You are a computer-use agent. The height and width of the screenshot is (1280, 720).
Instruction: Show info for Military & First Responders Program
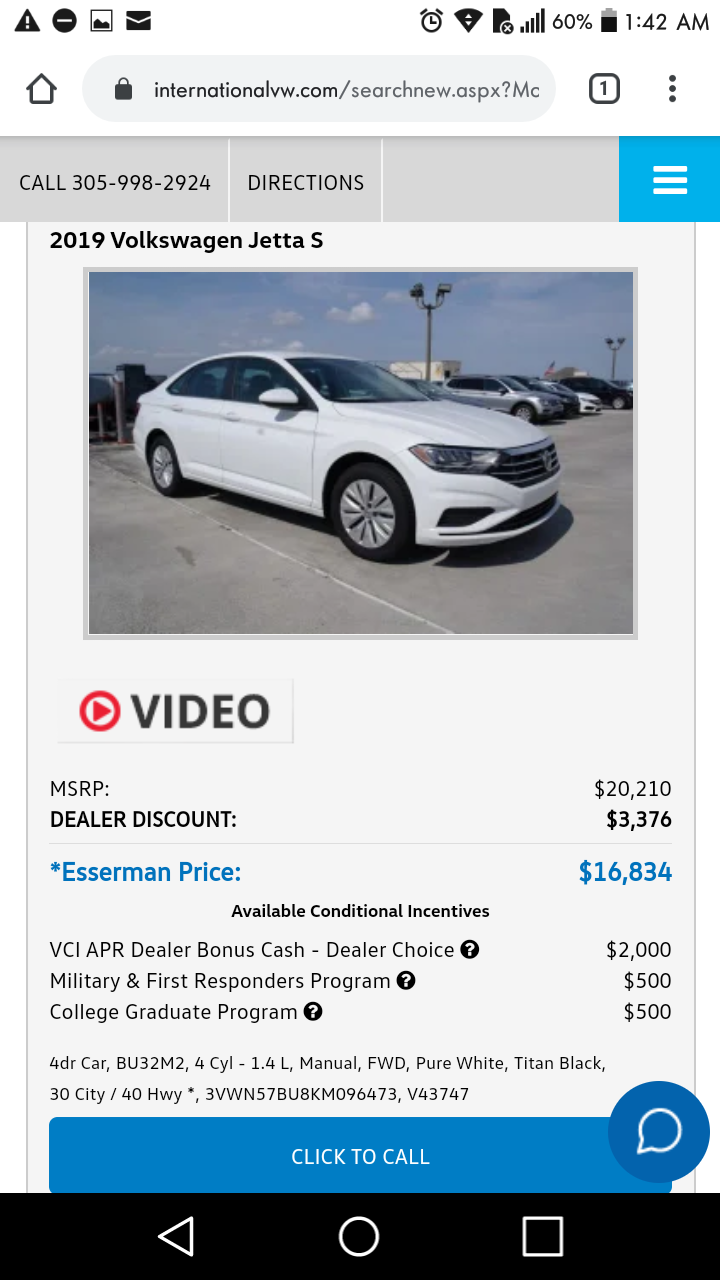(x=406, y=981)
